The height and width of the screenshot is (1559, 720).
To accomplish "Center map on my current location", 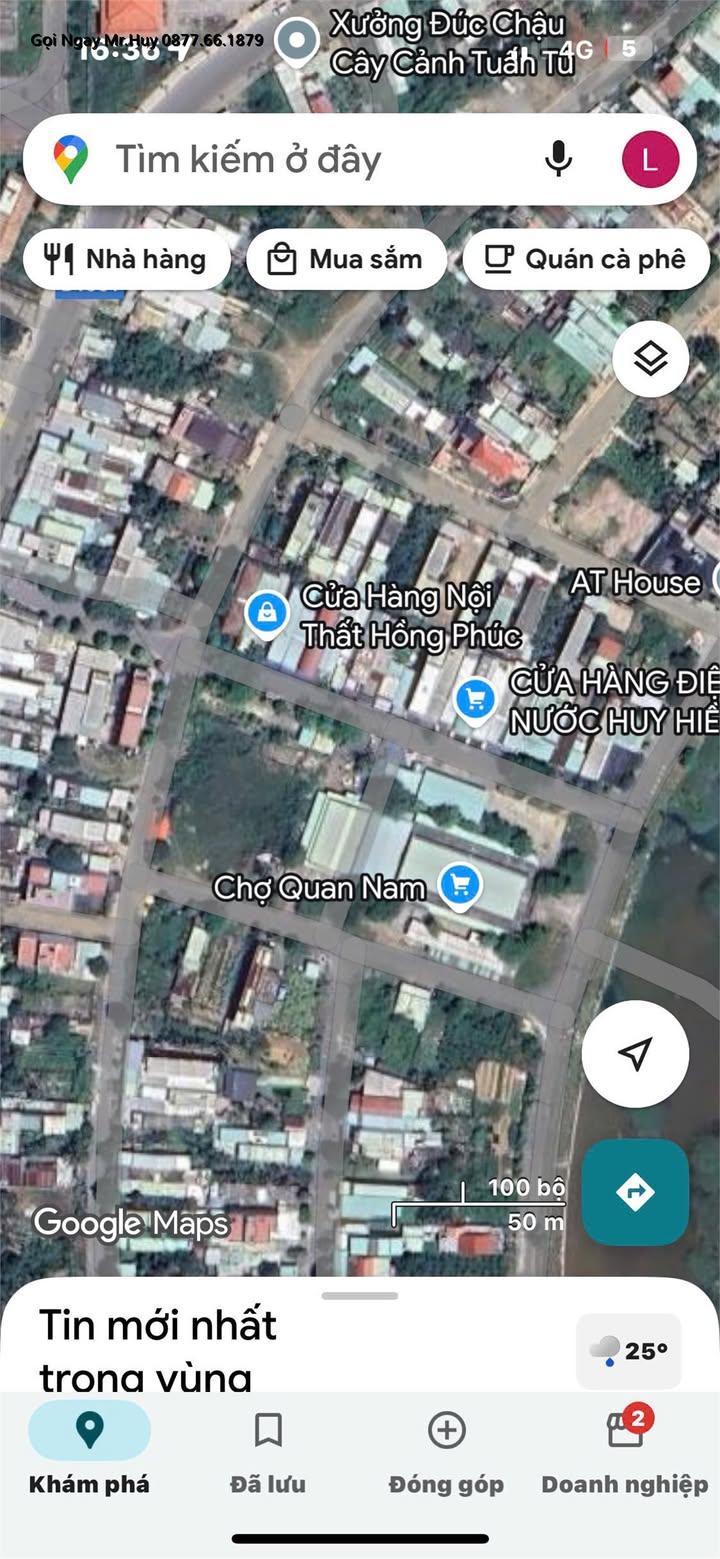I will (x=635, y=1053).
